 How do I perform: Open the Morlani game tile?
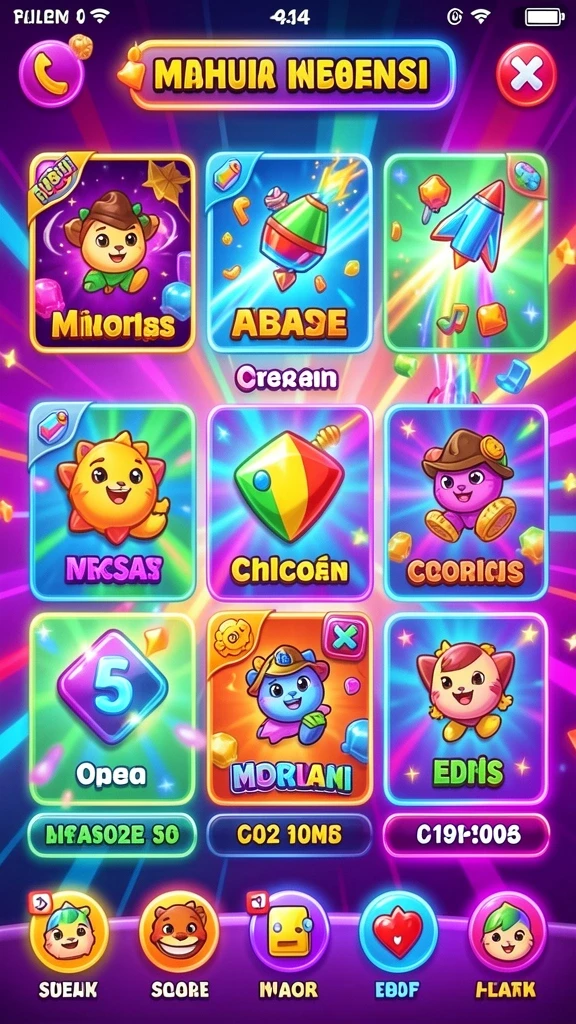(289, 709)
